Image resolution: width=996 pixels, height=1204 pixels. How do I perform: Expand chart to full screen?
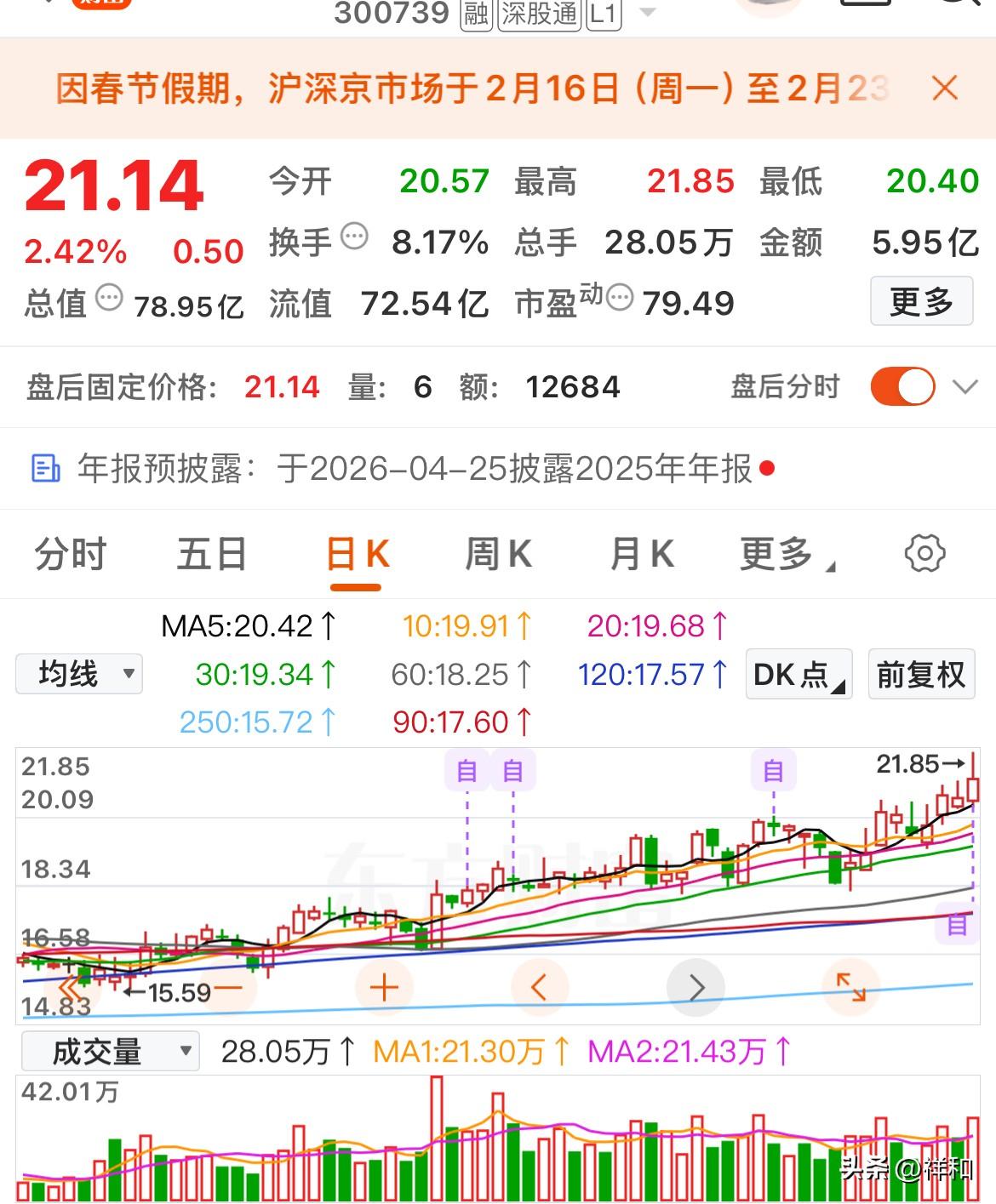[850, 988]
